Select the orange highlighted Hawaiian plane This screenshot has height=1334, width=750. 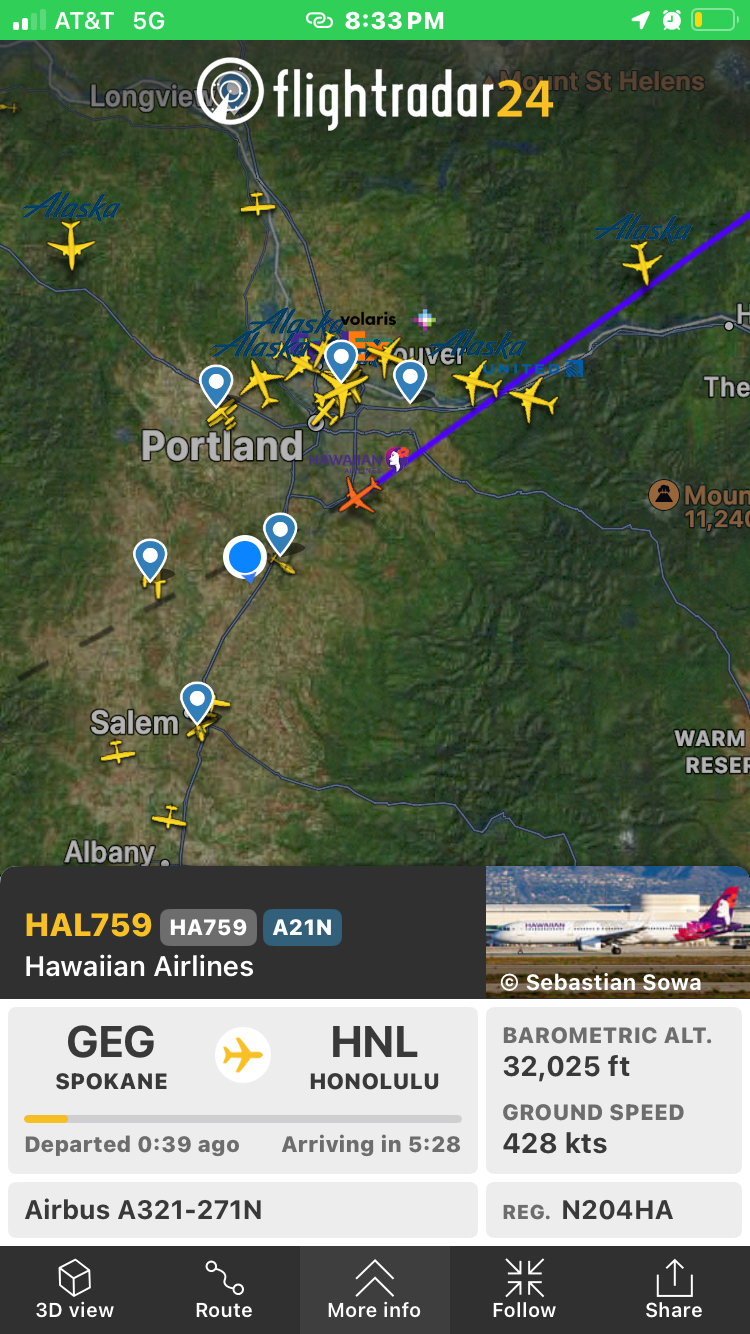tap(359, 495)
